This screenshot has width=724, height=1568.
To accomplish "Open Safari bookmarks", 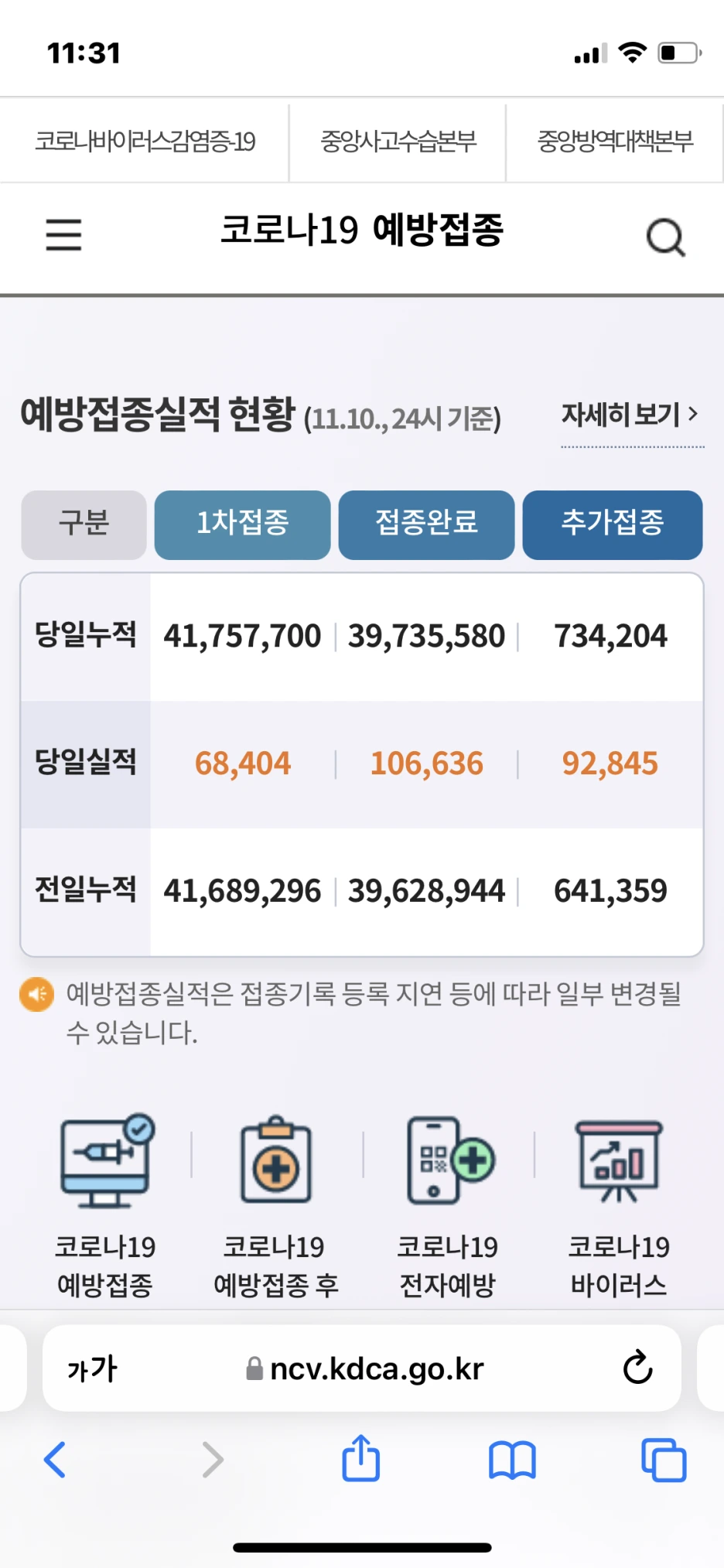I will click(512, 1460).
